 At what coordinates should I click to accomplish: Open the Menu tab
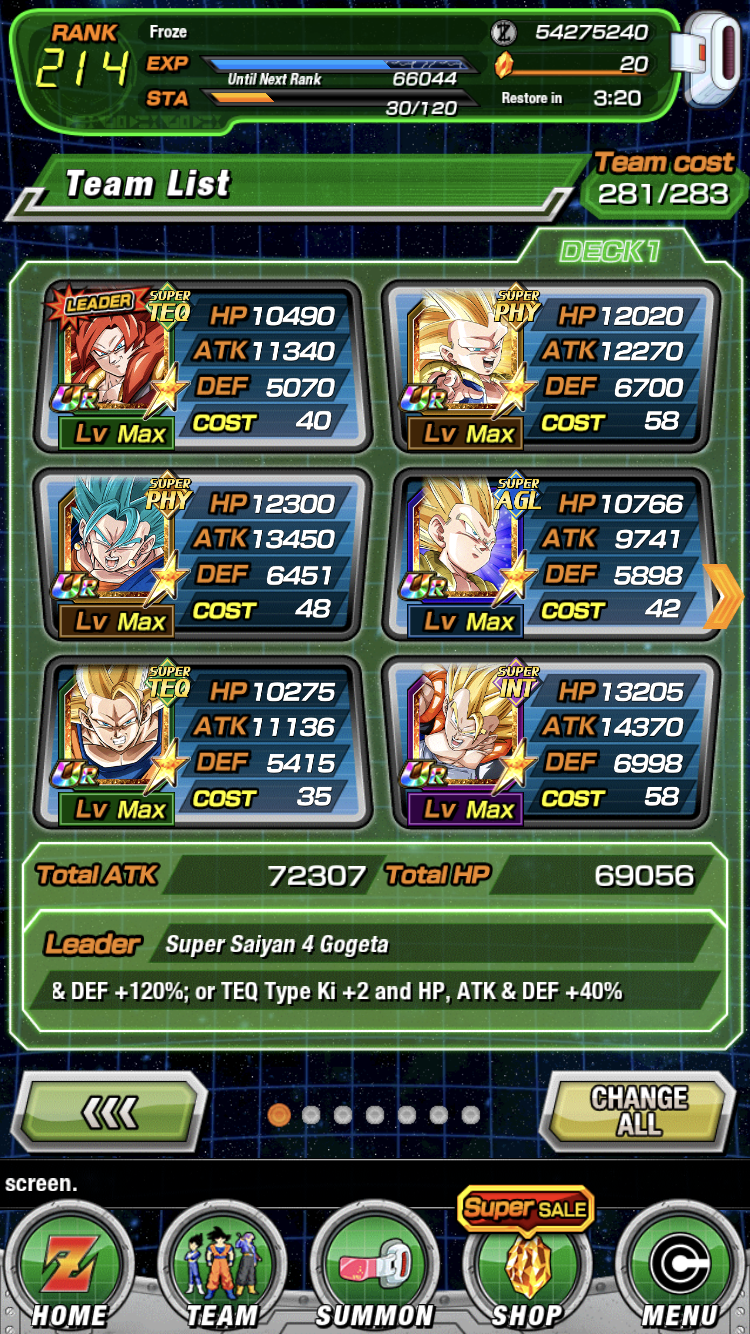[680, 1267]
